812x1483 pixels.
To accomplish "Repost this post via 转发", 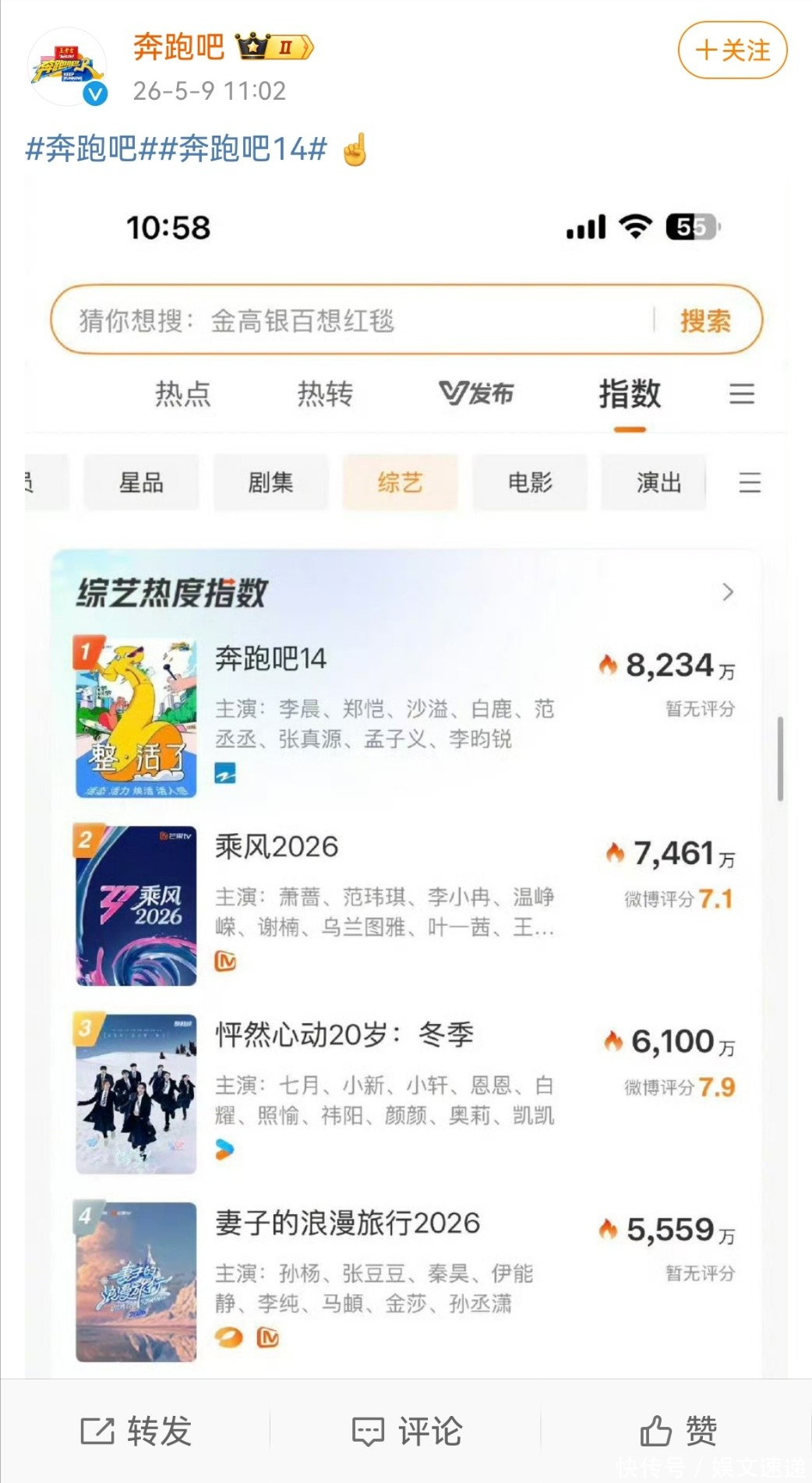I will tap(136, 1431).
